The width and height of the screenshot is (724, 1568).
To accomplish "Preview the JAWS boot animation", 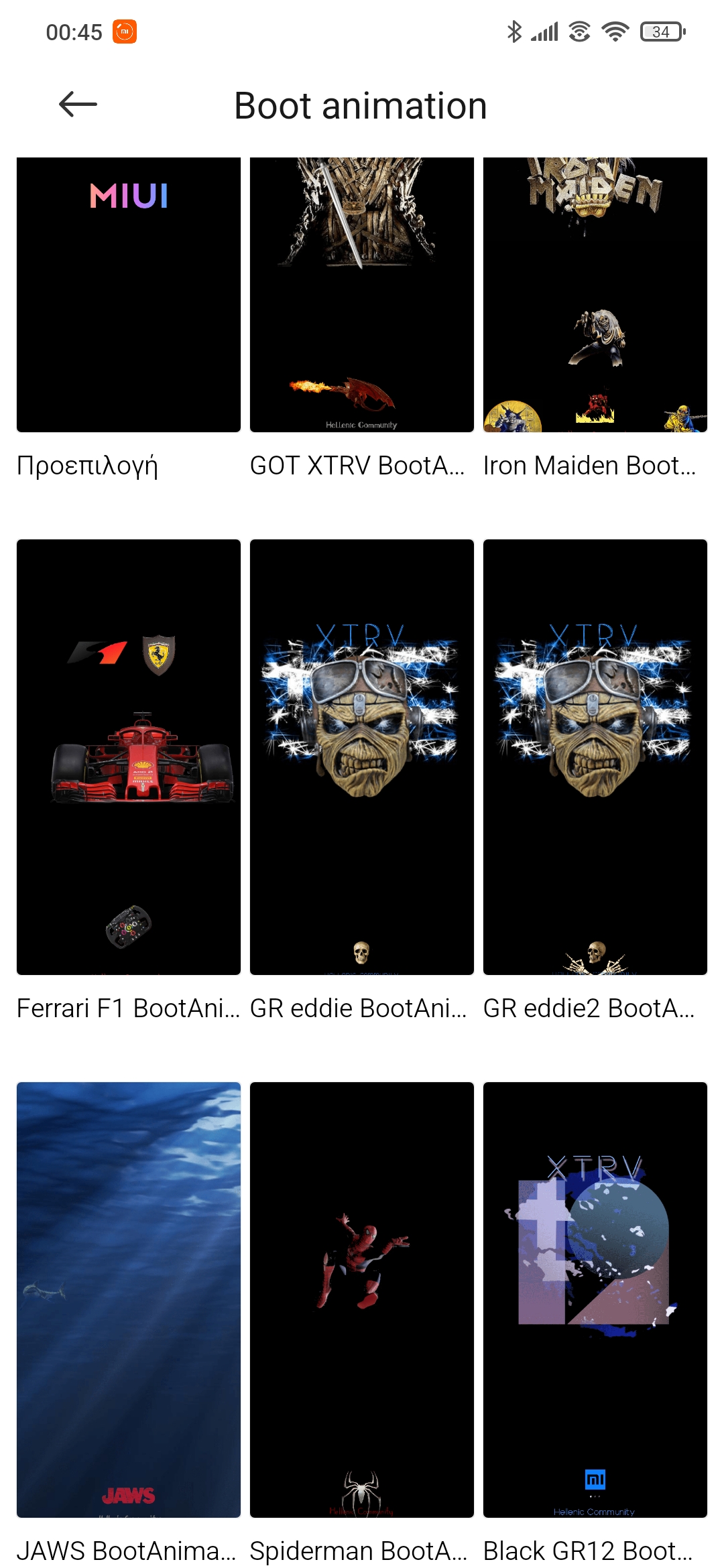I will pyautogui.click(x=128, y=1300).
